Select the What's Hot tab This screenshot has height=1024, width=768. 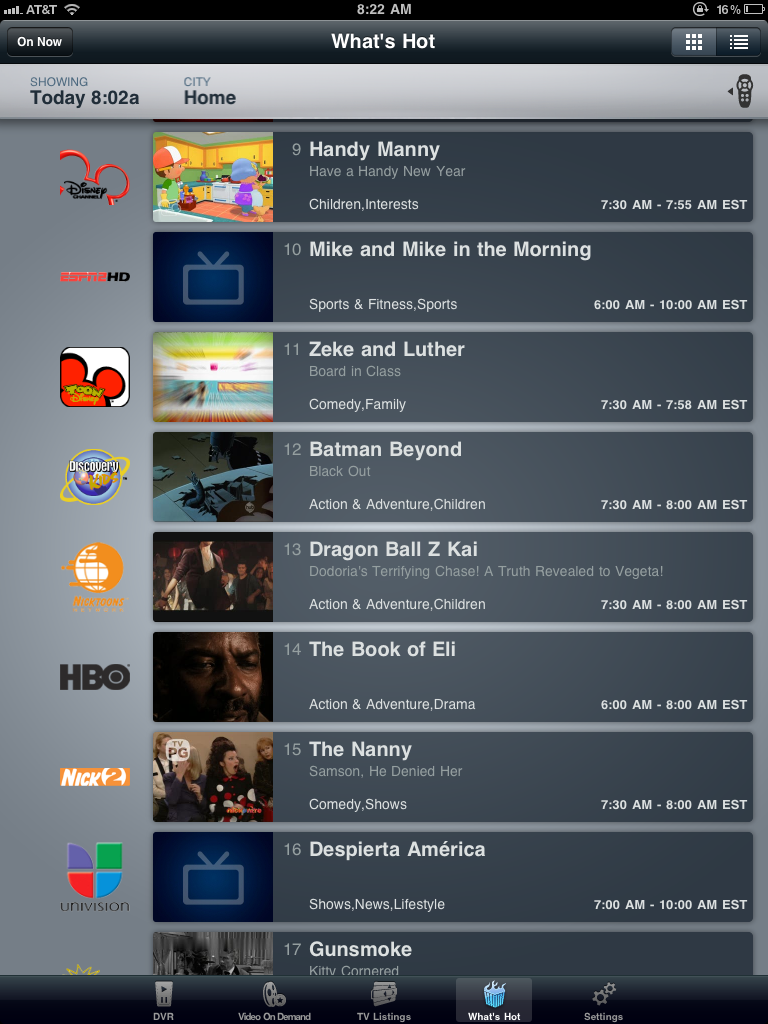[494, 1000]
